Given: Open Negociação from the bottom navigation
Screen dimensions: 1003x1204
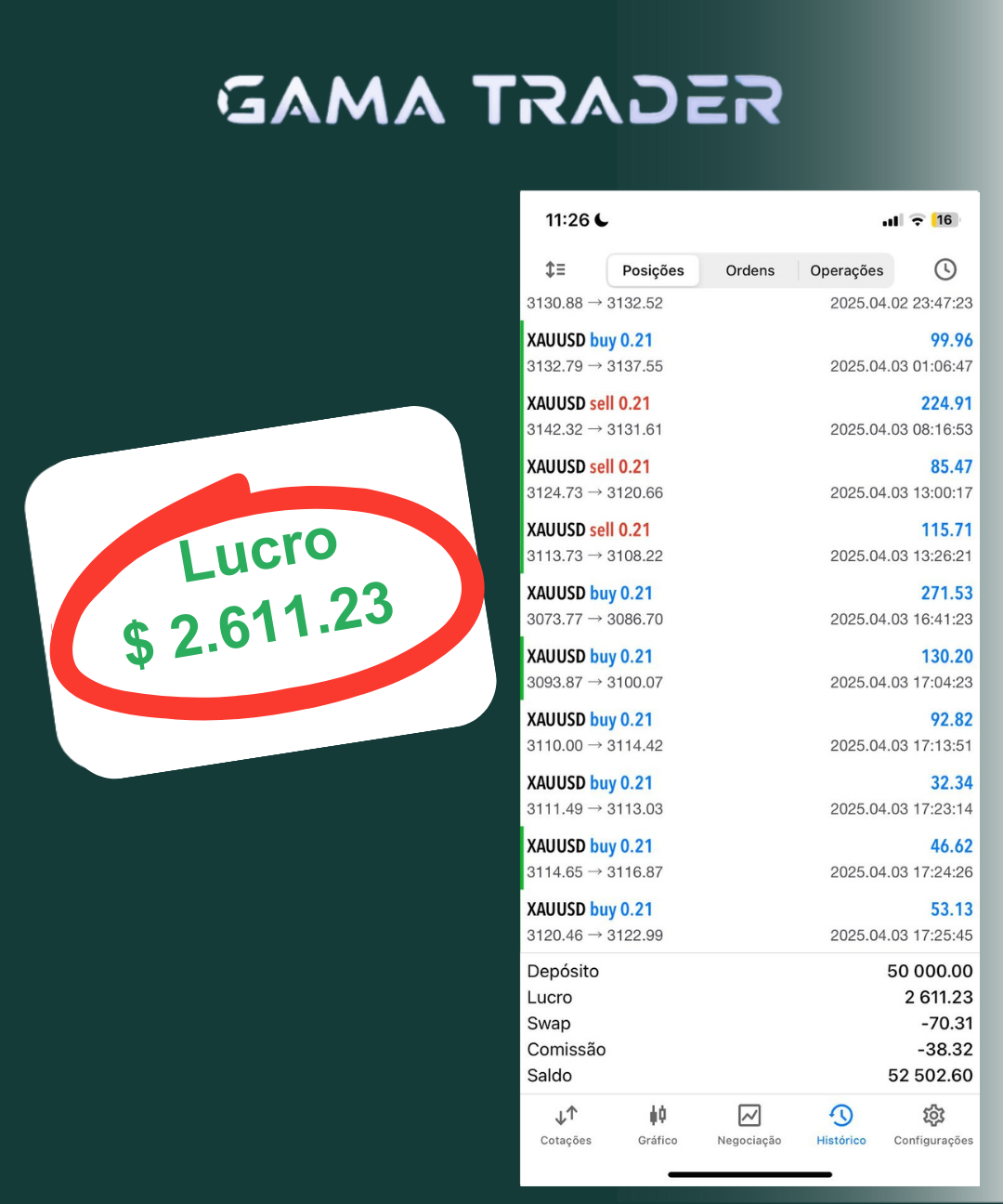Looking at the screenshot, I should (x=749, y=1125).
